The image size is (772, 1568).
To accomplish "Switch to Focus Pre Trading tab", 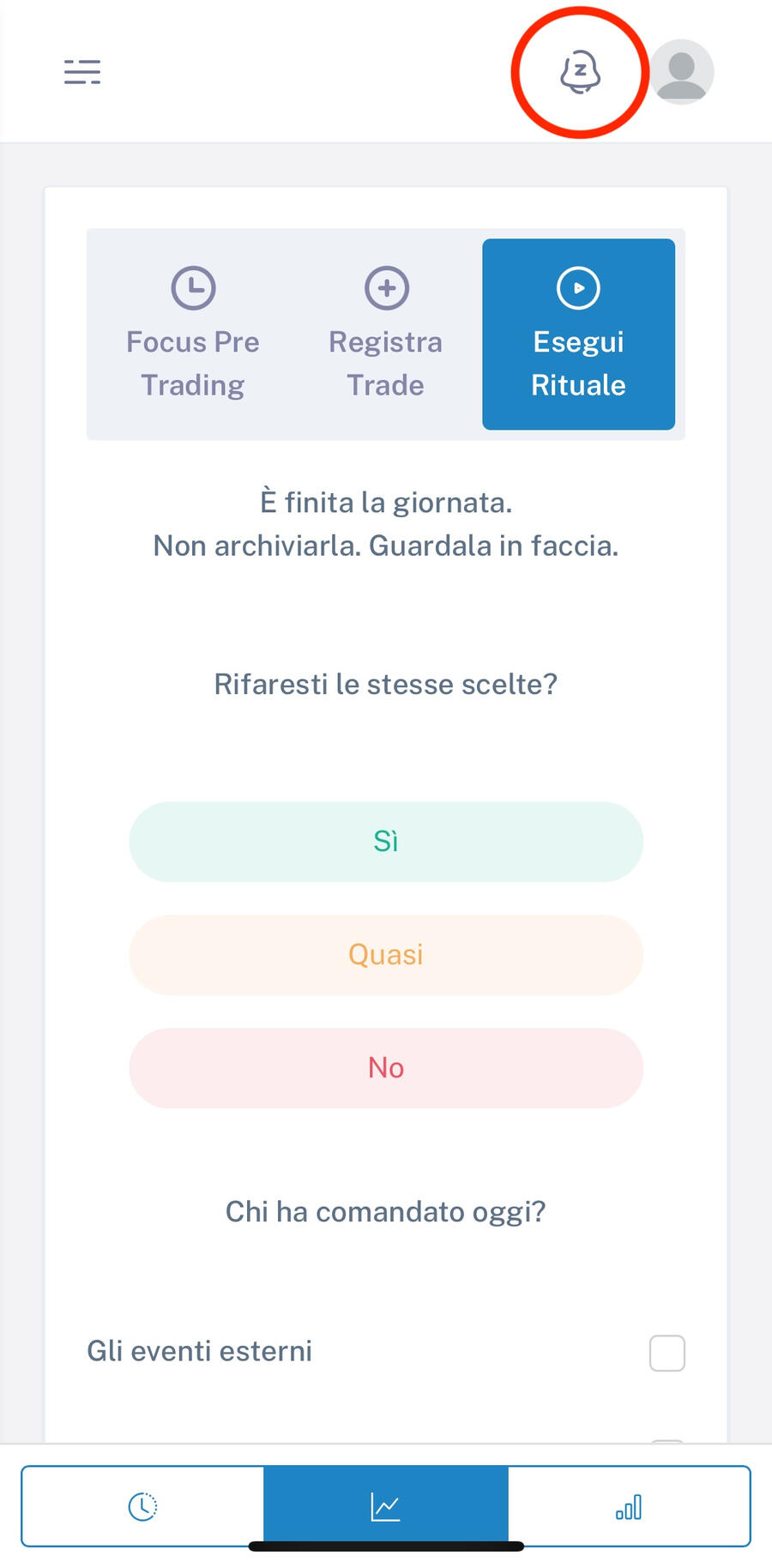I will [193, 335].
